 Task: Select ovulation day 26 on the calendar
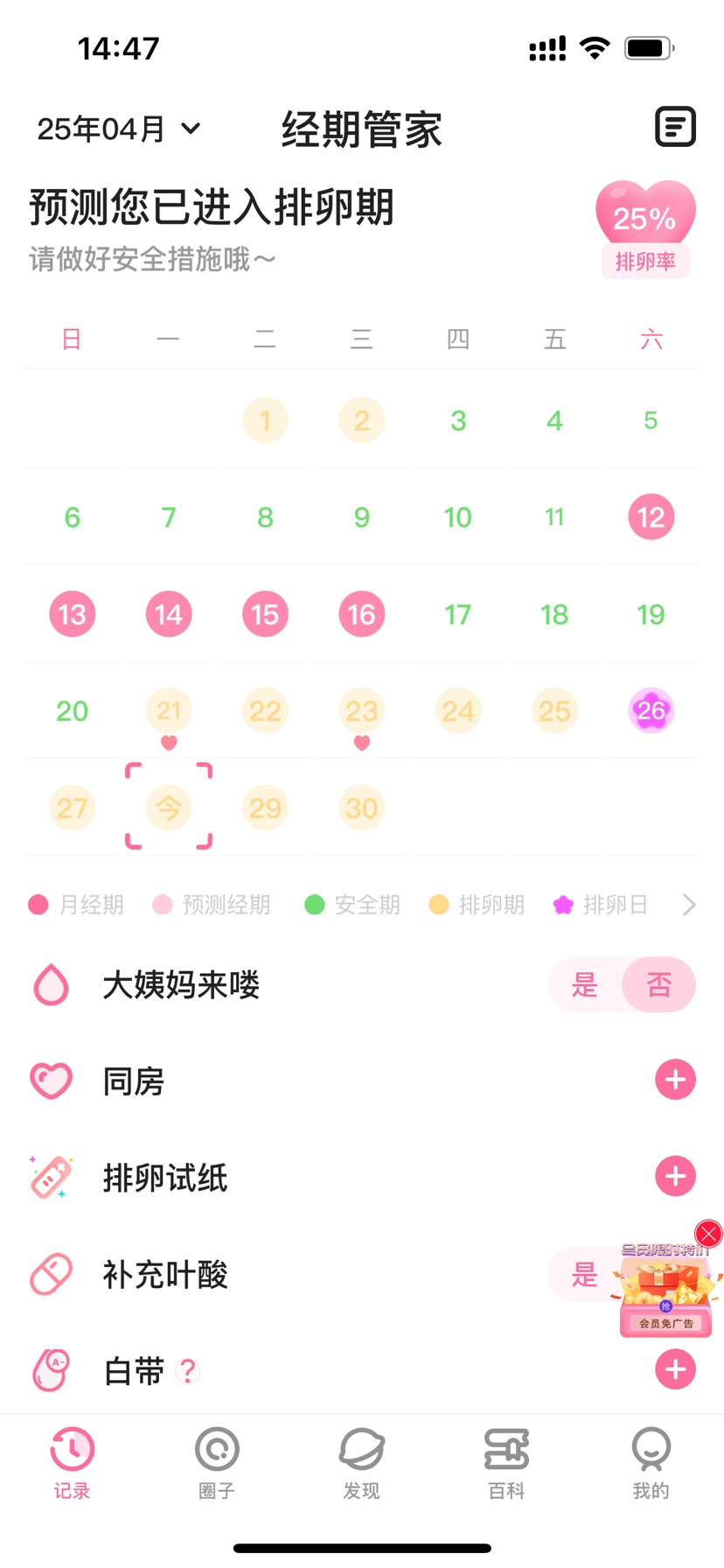651,710
